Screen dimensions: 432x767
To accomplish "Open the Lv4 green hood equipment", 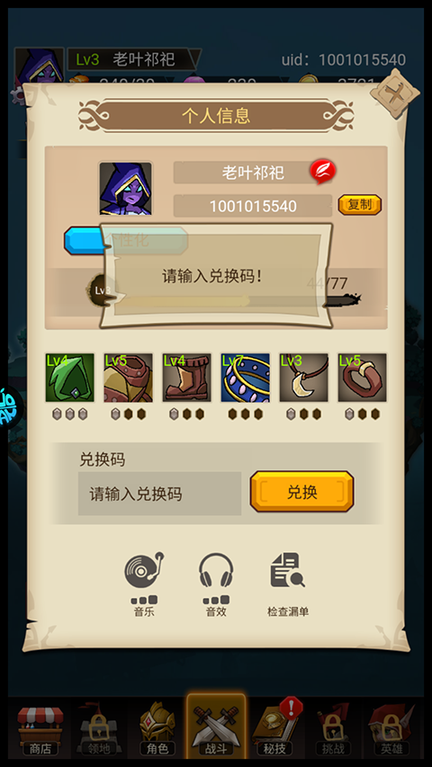I will click(x=69, y=378).
